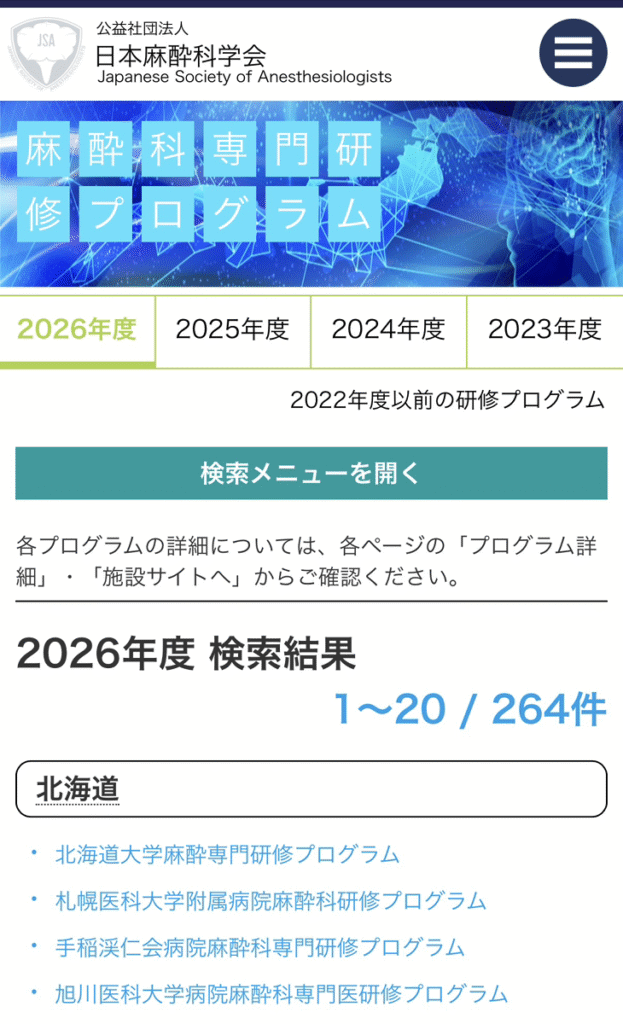Open 手稲渓仁会病院麻酔科専門研修プログラム
This screenshot has width=623, height=1024.
(260, 947)
